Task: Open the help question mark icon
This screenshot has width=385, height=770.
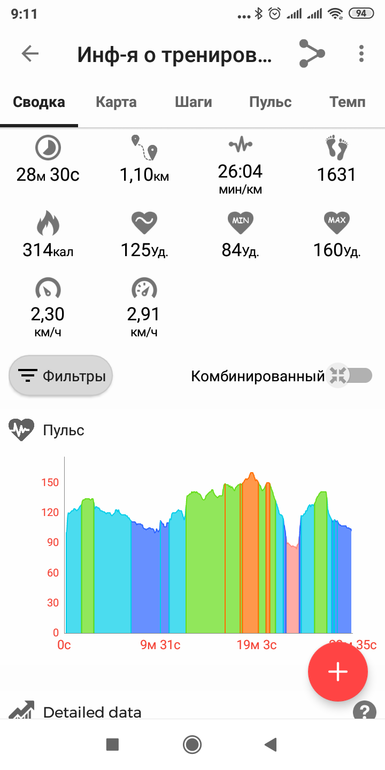Action: tap(364, 712)
